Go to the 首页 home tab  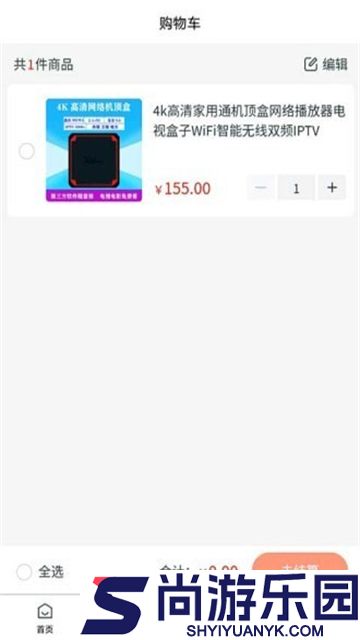pos(45,618)
